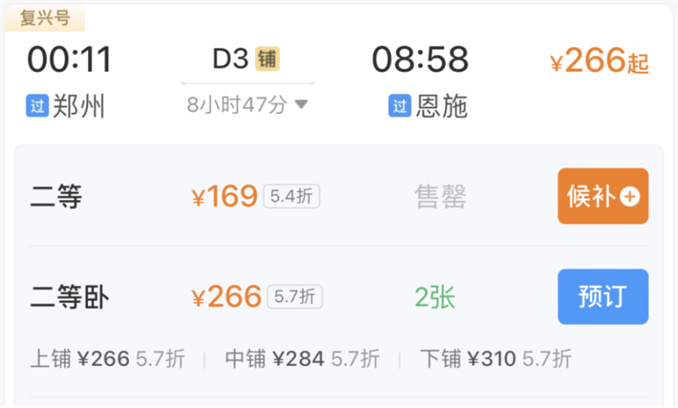
Task: Expand the 8小时47分 stop details
Action: (247, 105)
